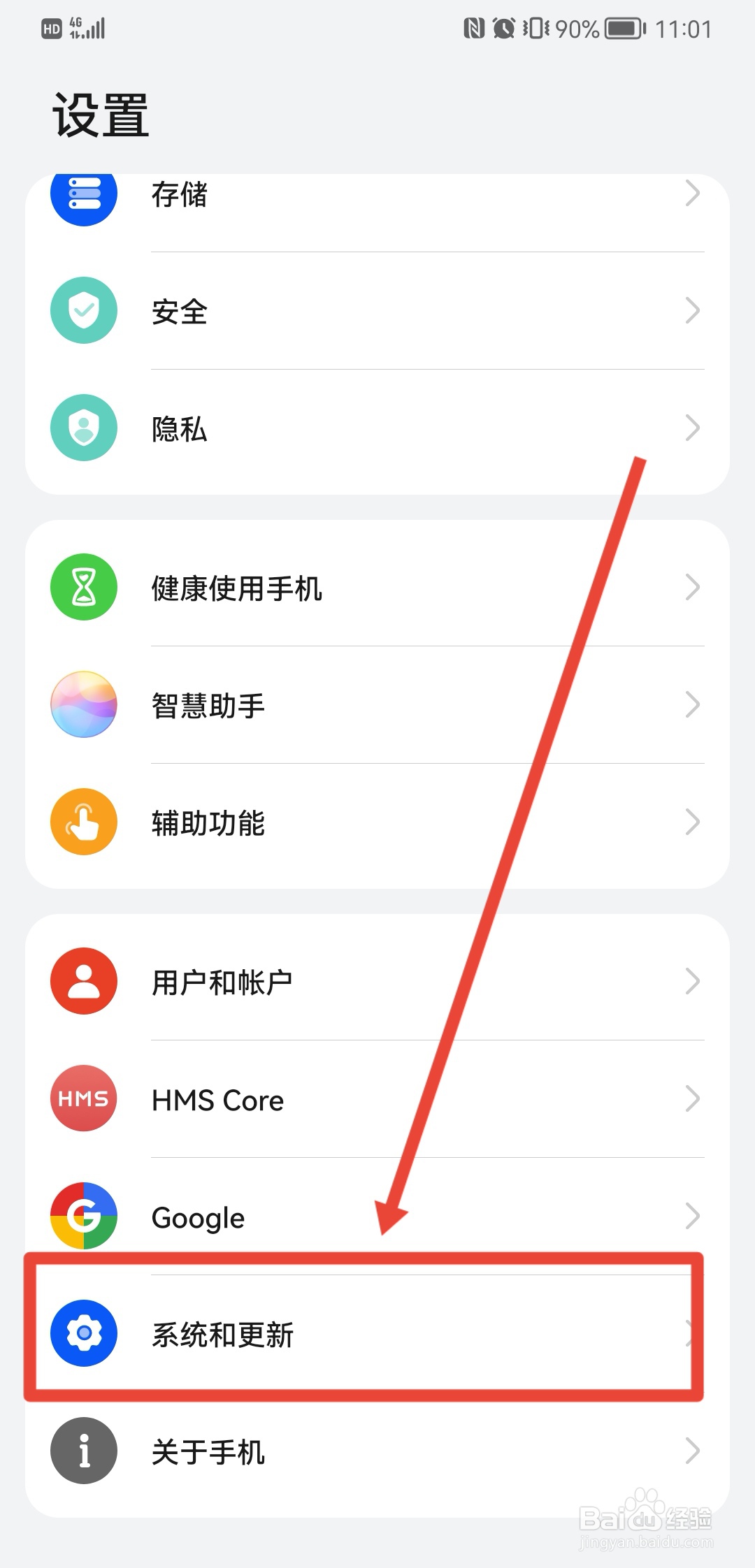Tap the 系统和更新 gear icon
Image resolution: width=755 pixels, height=1568 pixels.
83,1332
